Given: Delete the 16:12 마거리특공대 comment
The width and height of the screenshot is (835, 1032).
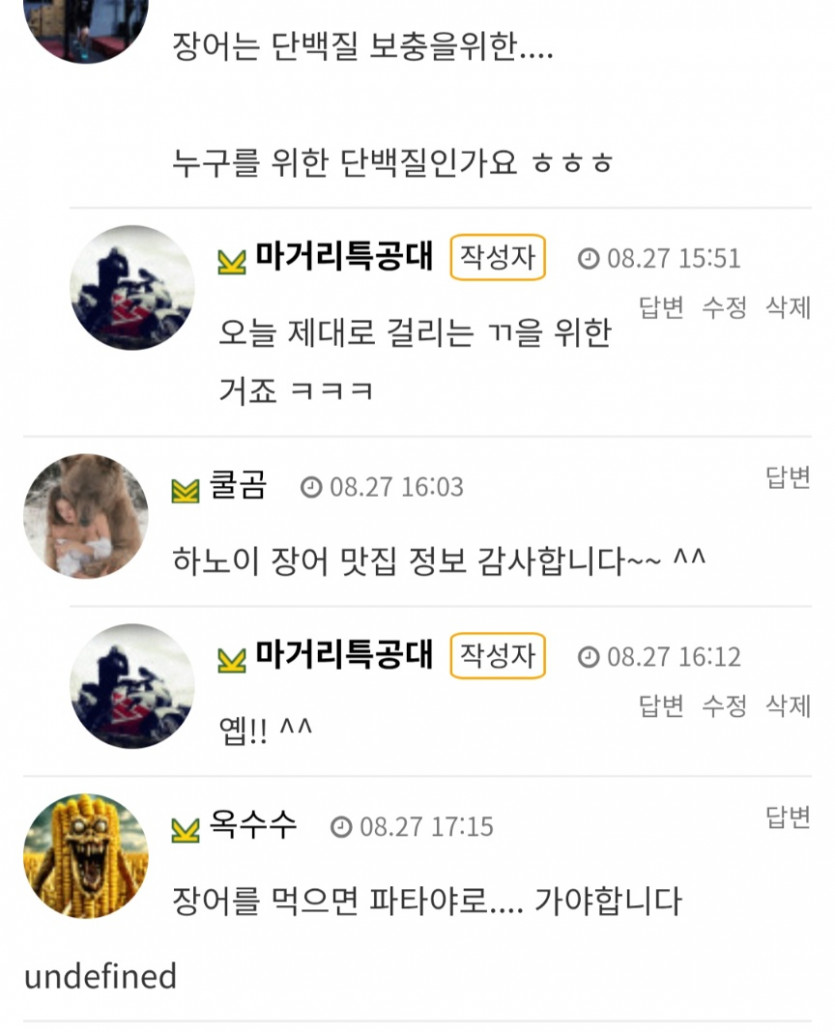Looking at the screenshot, I should click(x=787, y=706).
